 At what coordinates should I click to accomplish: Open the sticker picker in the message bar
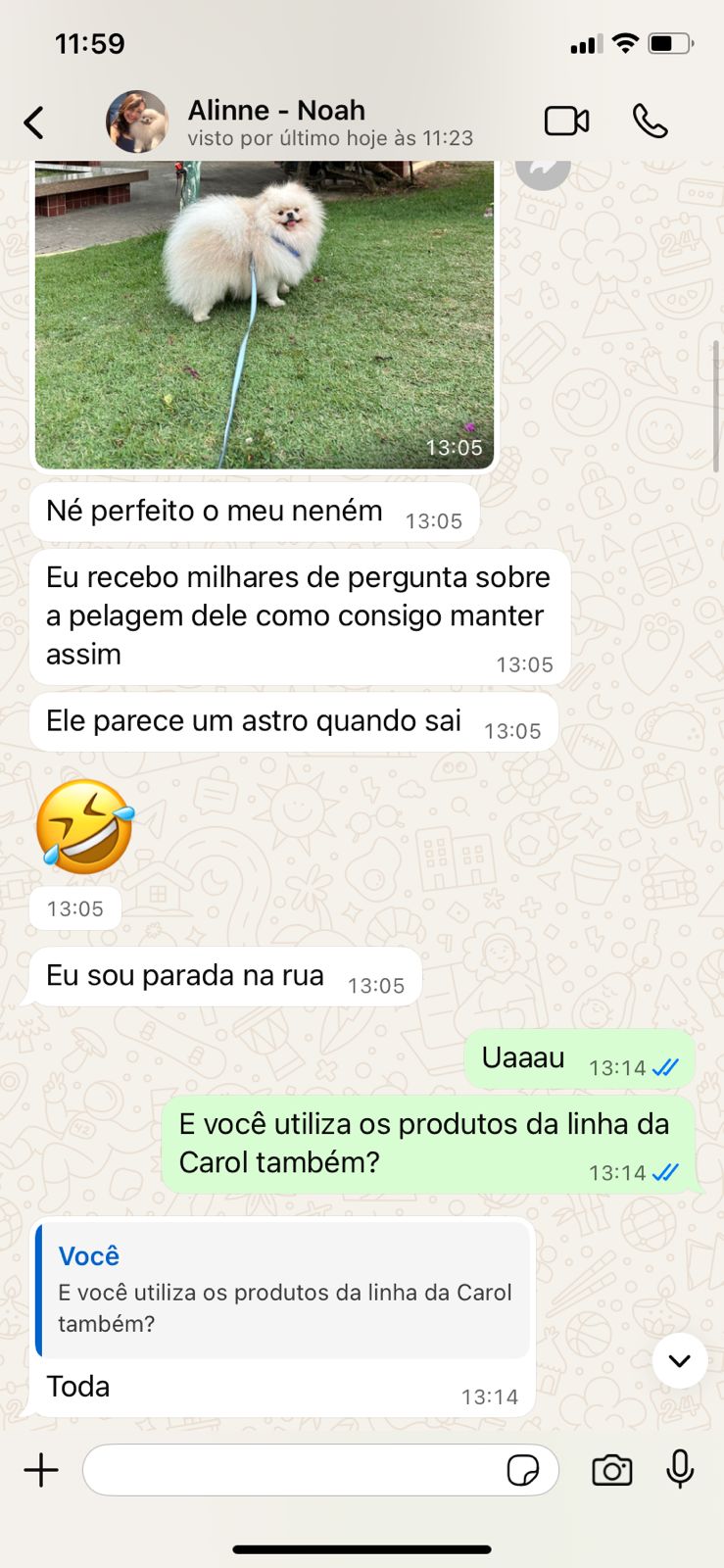pyautogui.click(x=526, y=1470)
